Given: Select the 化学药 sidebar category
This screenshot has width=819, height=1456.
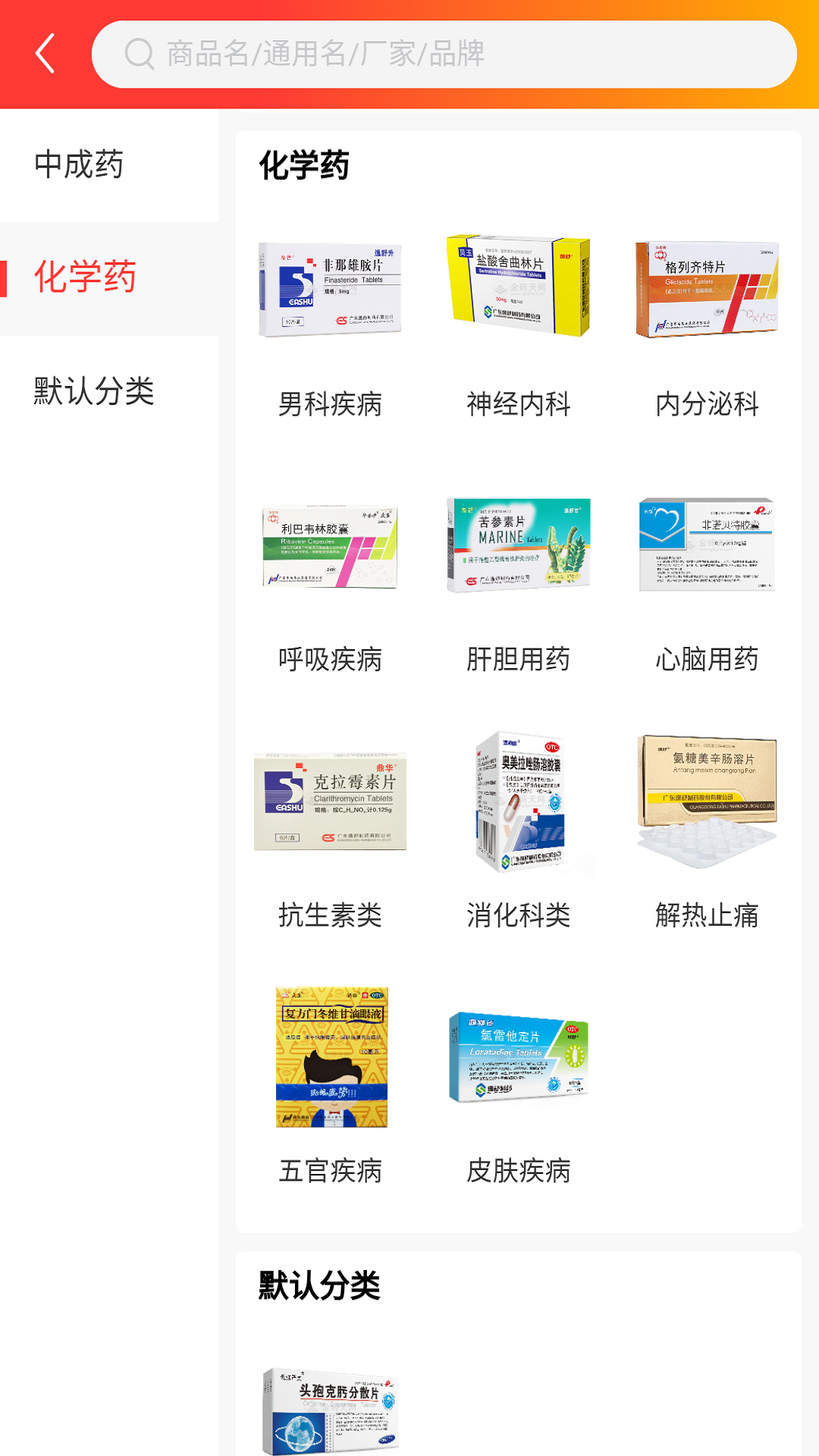Looking at the screenshot, I should [109, 278].
